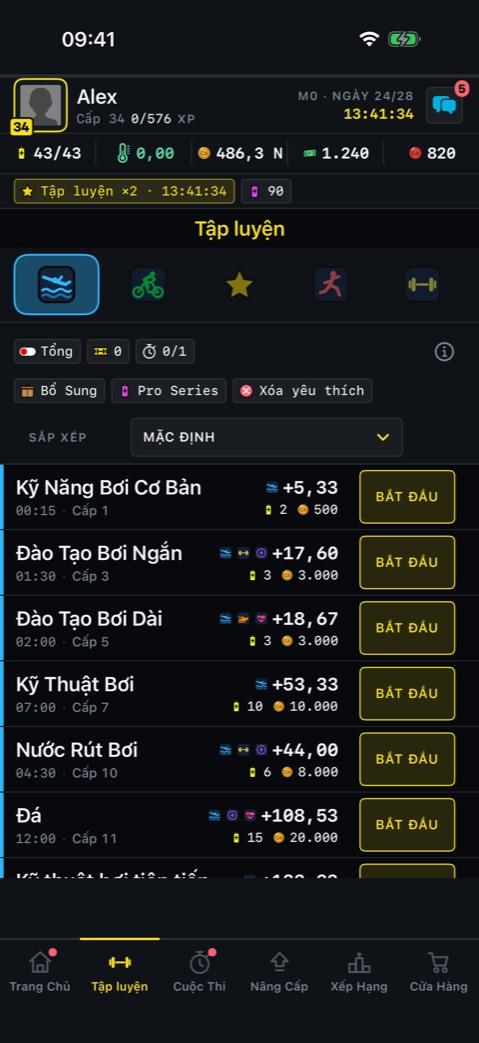Open the Nâng Cấp tab
Screen dimensions: 479x1043
279,972
